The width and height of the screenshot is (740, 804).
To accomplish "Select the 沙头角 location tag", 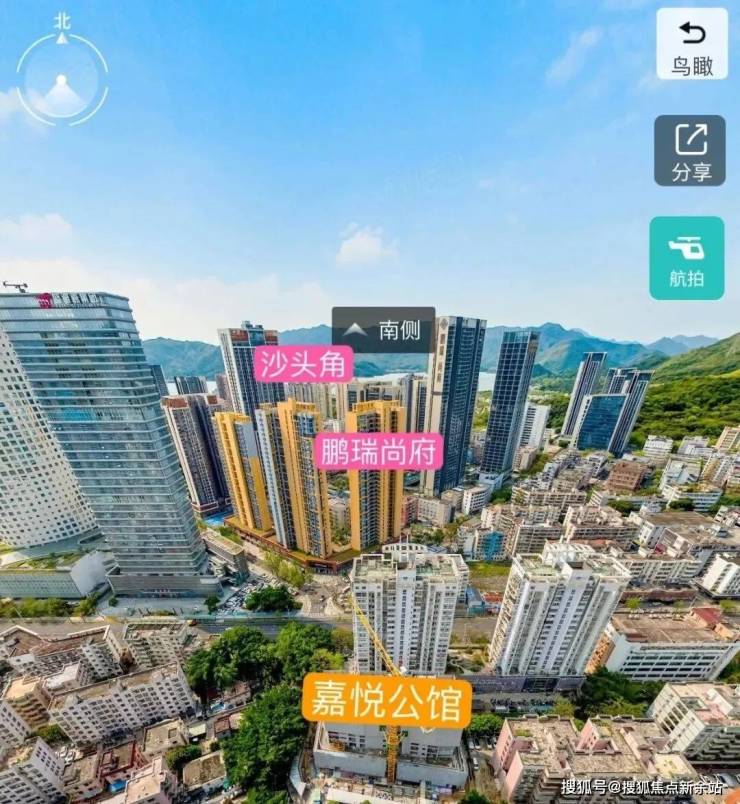I will coord(303,363).
